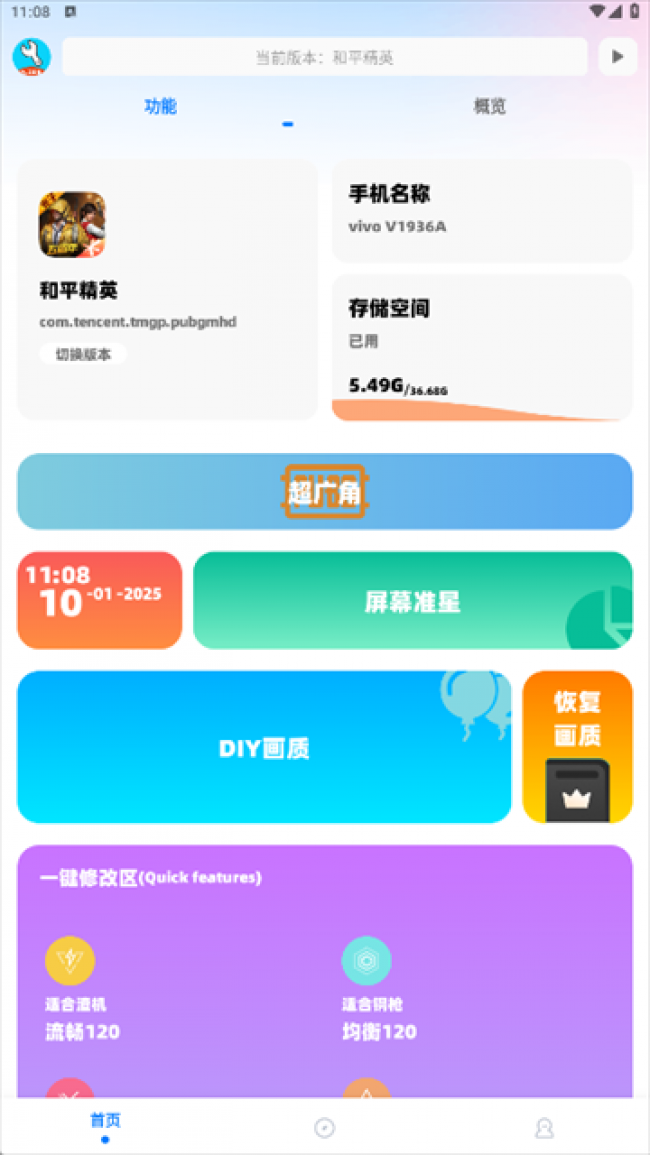Select the 功能 tab
The width and height of the screenshot is (650, 1155).
tap(160, 107)
